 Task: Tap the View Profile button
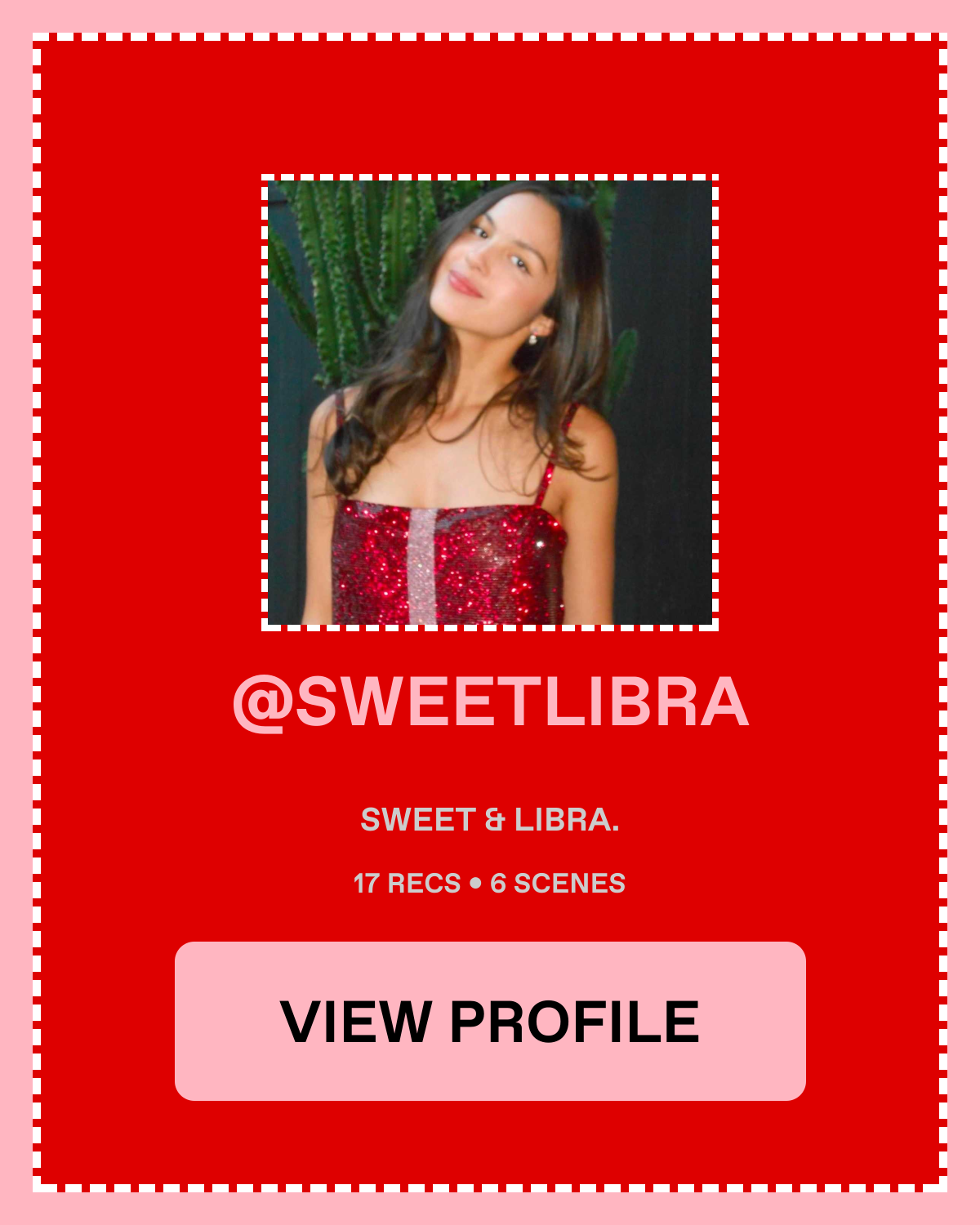point(490,1021)
